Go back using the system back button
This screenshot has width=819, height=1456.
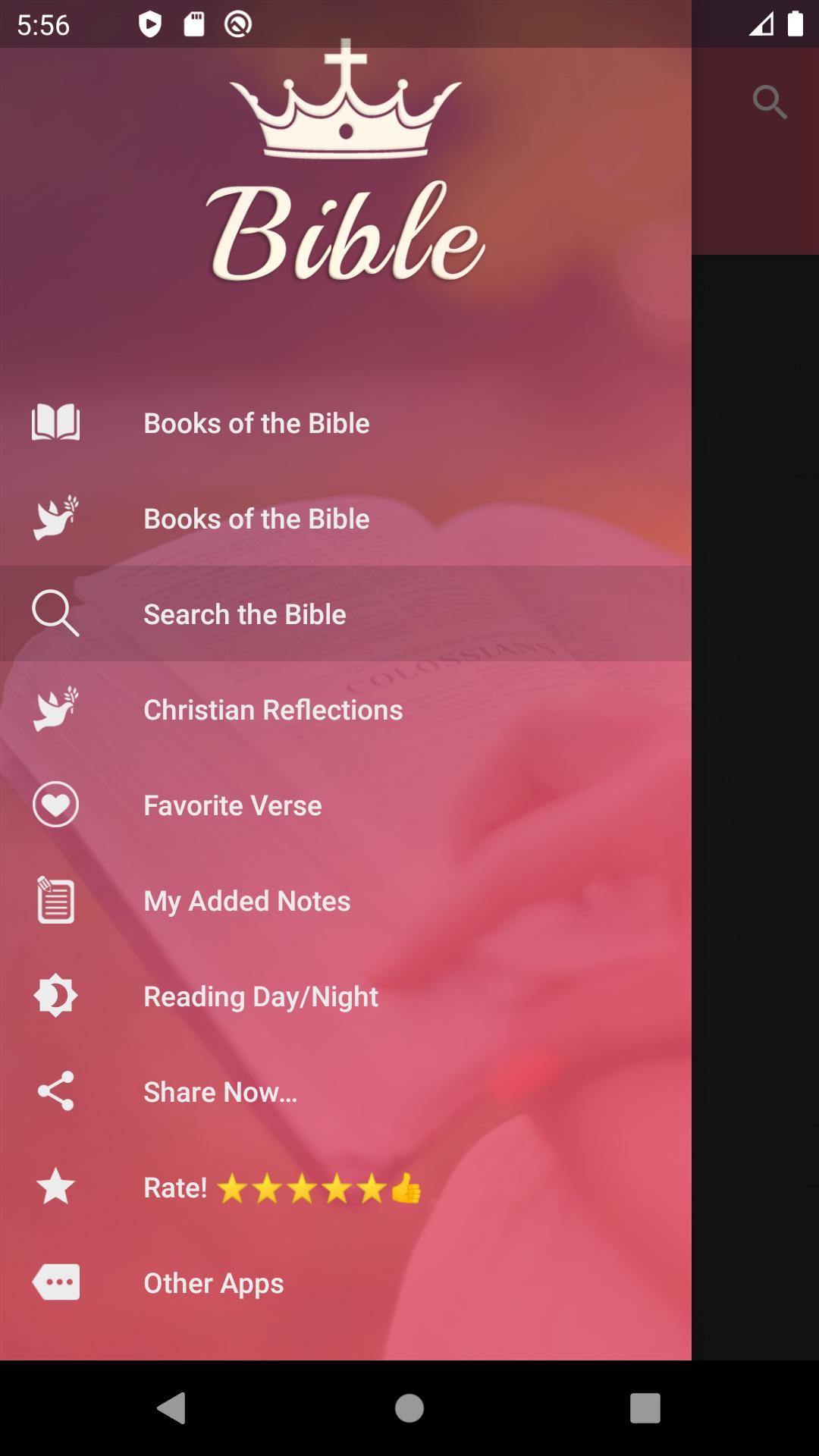pyautogui.click(x=171, y=1408)
